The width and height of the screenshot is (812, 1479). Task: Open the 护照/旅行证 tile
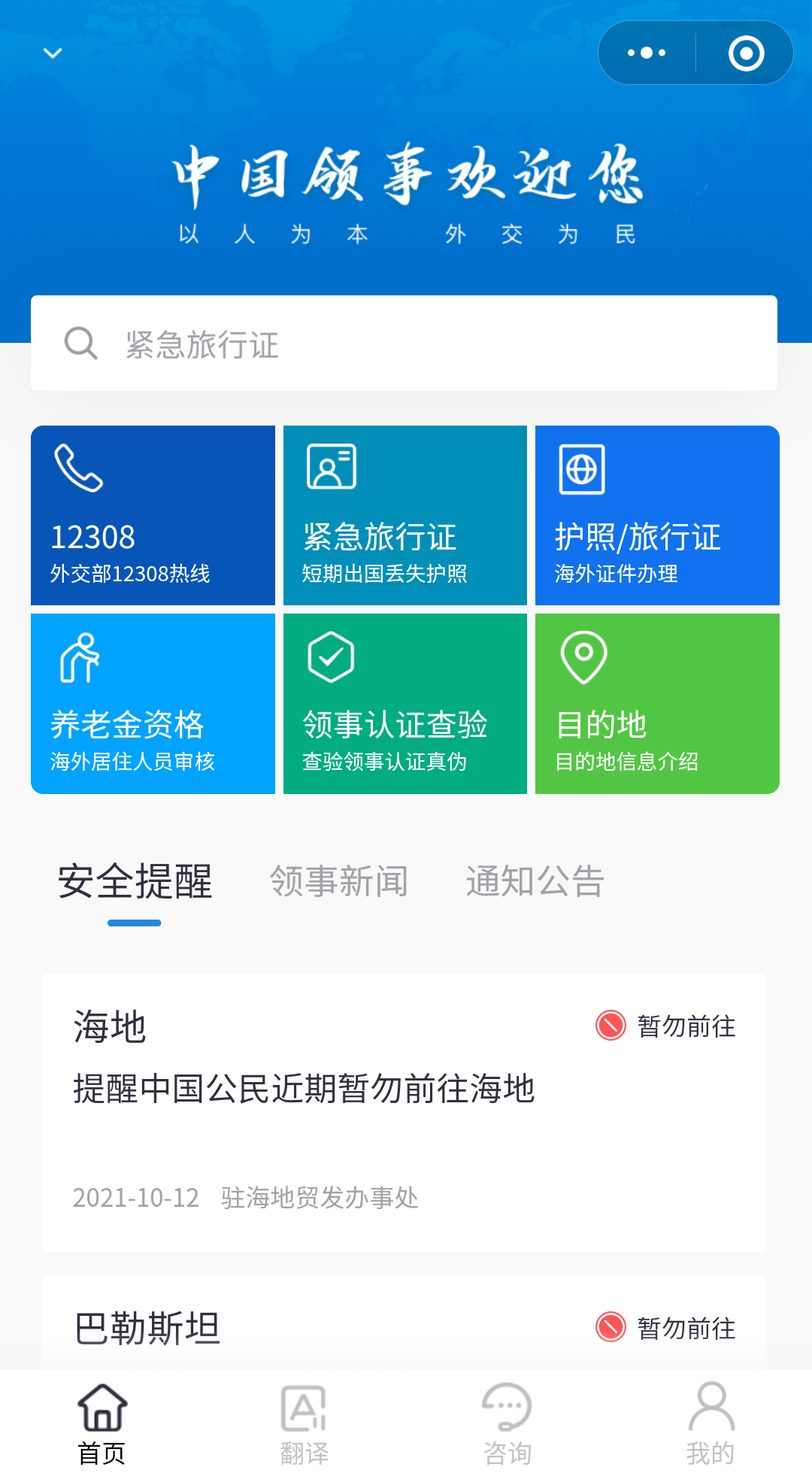(x=657, y=515)
